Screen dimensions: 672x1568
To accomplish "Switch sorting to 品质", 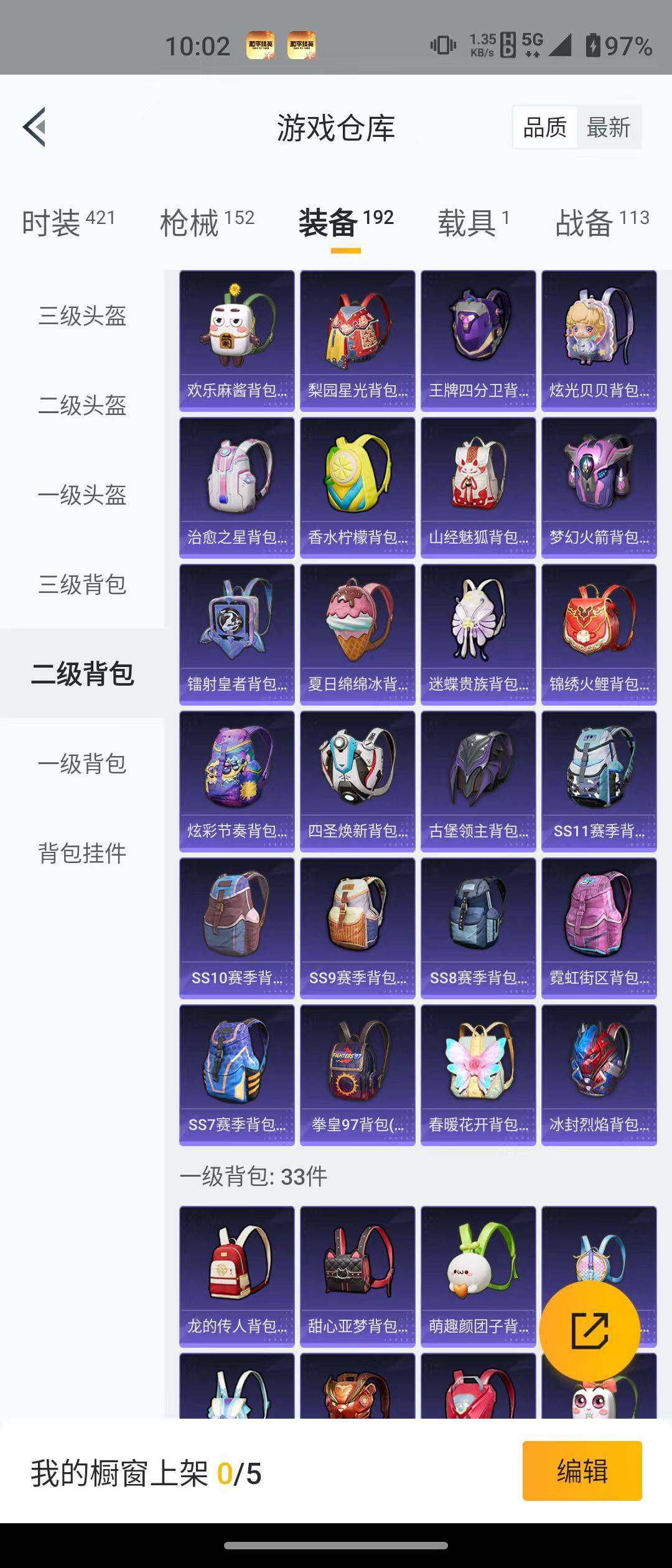I will [544, 126].
